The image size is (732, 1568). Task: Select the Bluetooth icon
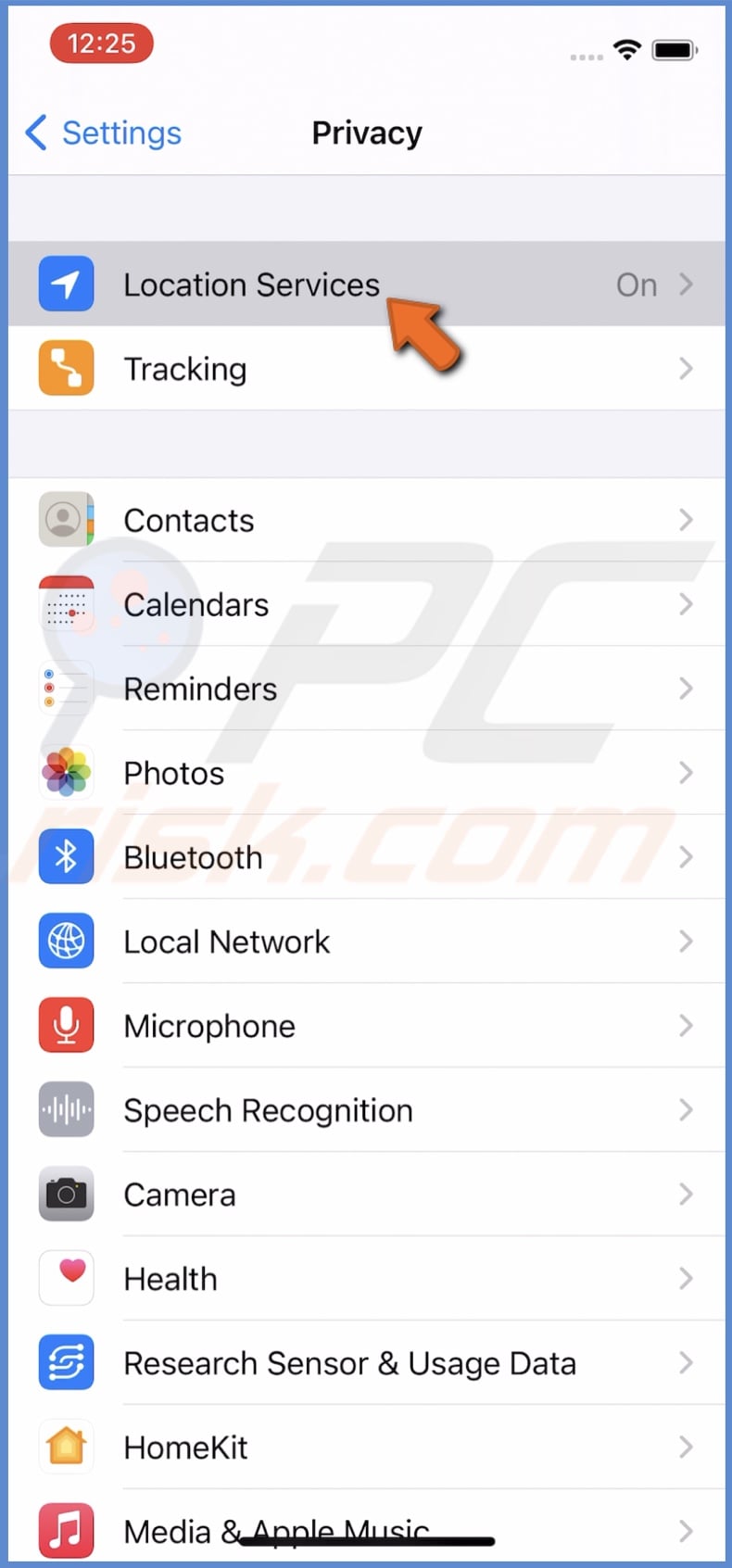(x=66, y=857)
